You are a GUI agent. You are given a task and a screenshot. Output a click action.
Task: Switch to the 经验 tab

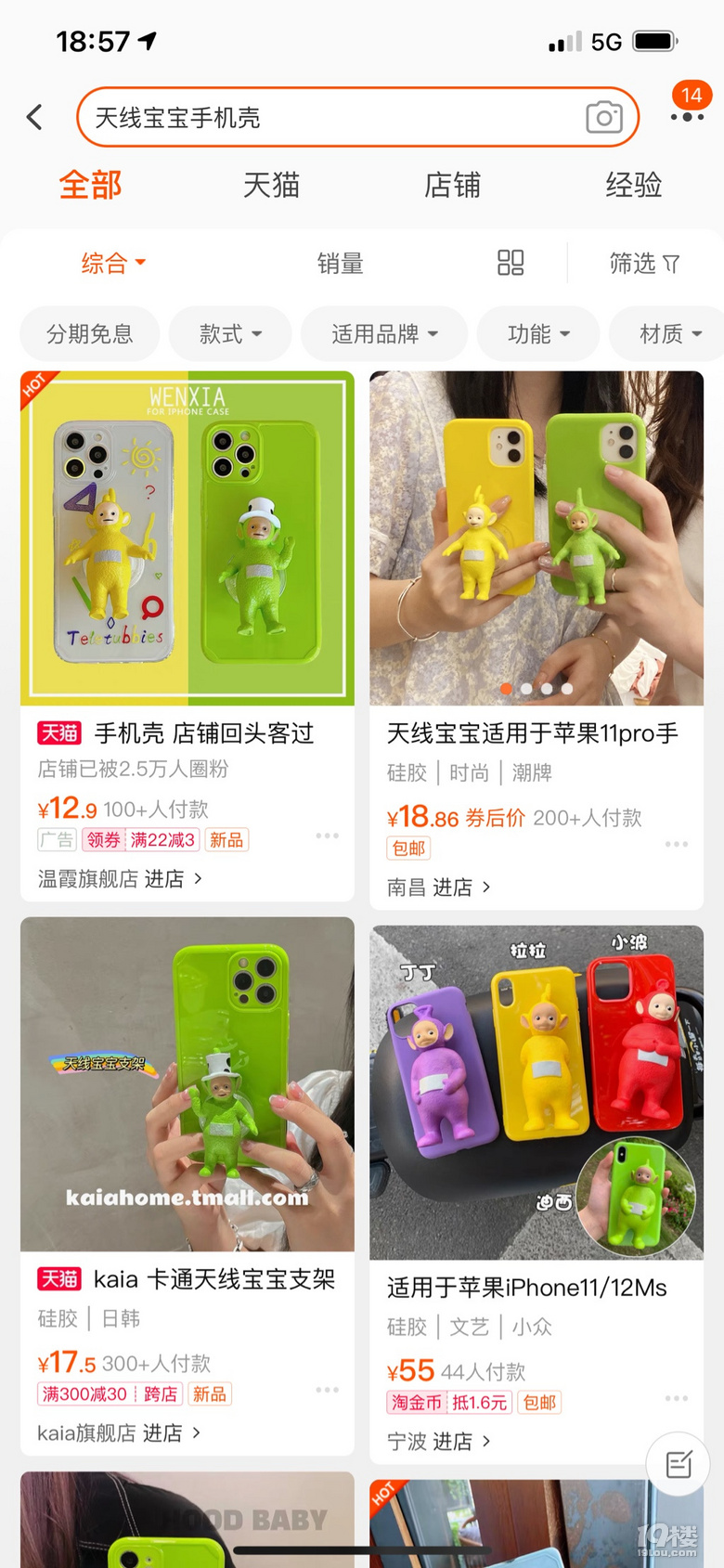click(633, 186)
